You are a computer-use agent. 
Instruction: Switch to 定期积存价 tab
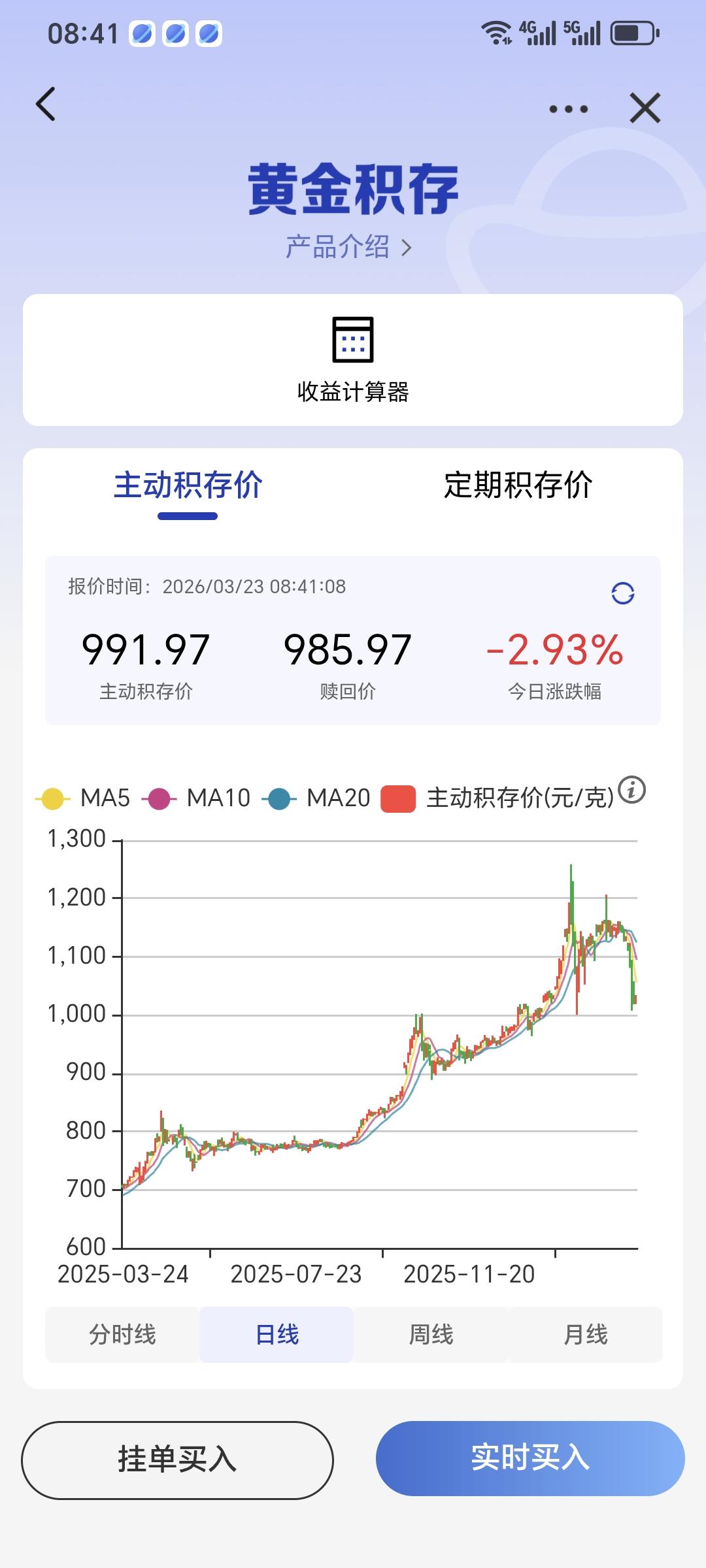click(x=518, y=486)
